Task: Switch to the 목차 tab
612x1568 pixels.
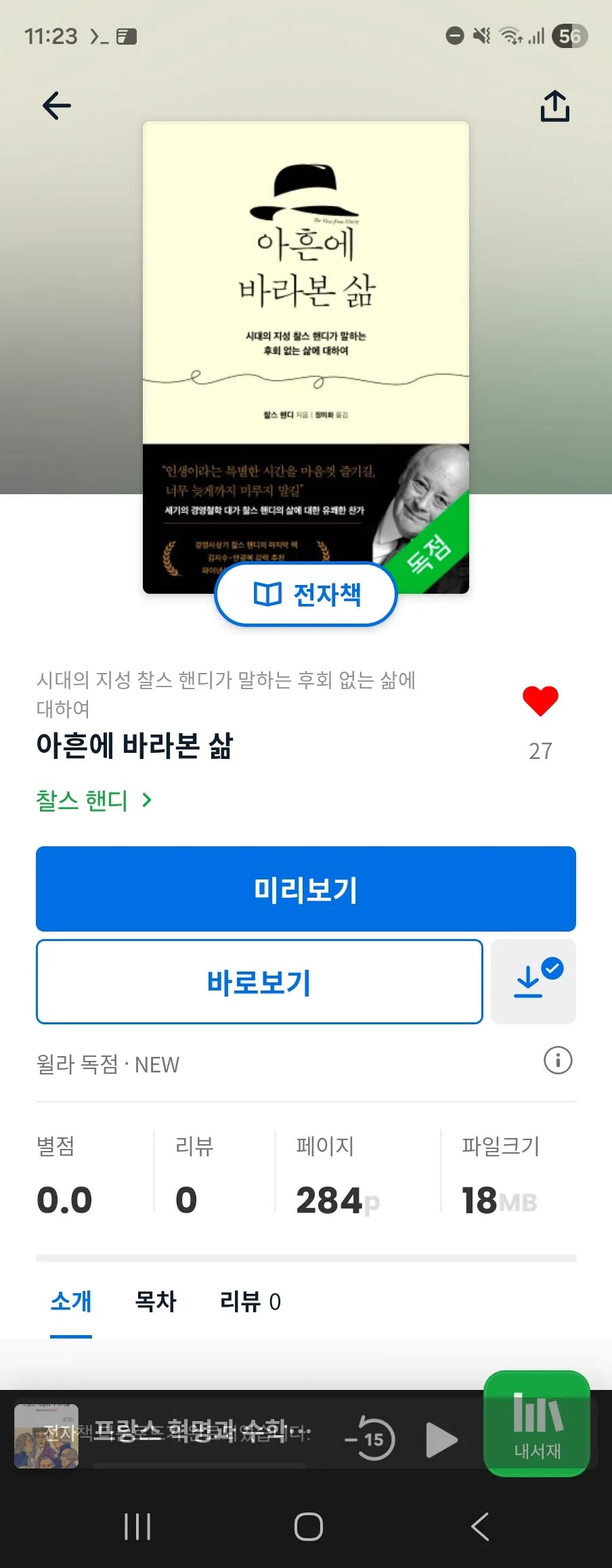Action: coord(156,1301)
